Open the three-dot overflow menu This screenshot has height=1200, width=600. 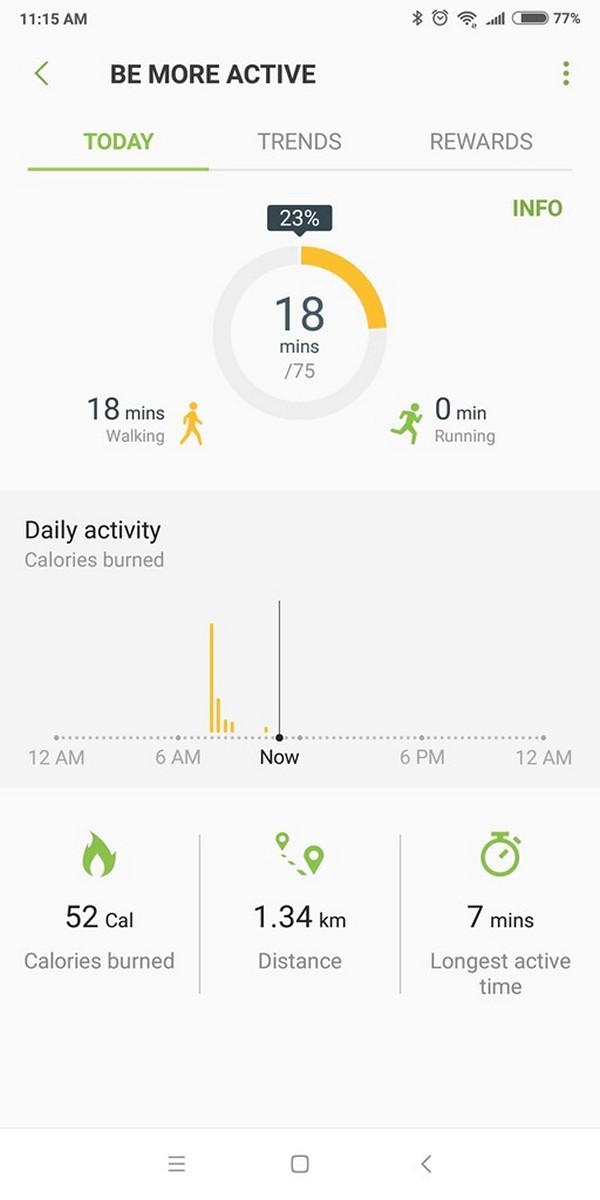(566, 73)
